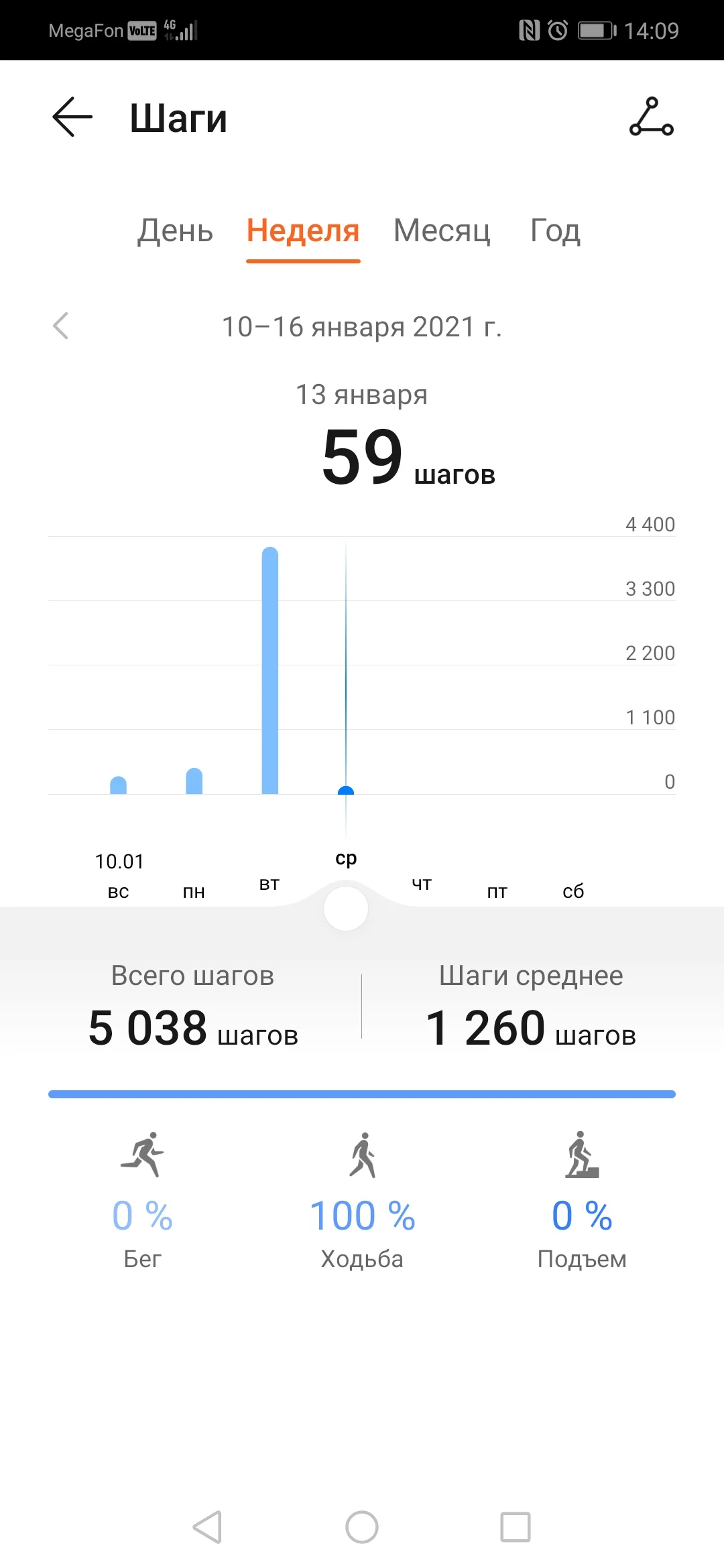Image resolution: width=724 pixels, height=1568 pixels.
Task: Go back from the Шаги screen
Action: (x=72, y=117)
